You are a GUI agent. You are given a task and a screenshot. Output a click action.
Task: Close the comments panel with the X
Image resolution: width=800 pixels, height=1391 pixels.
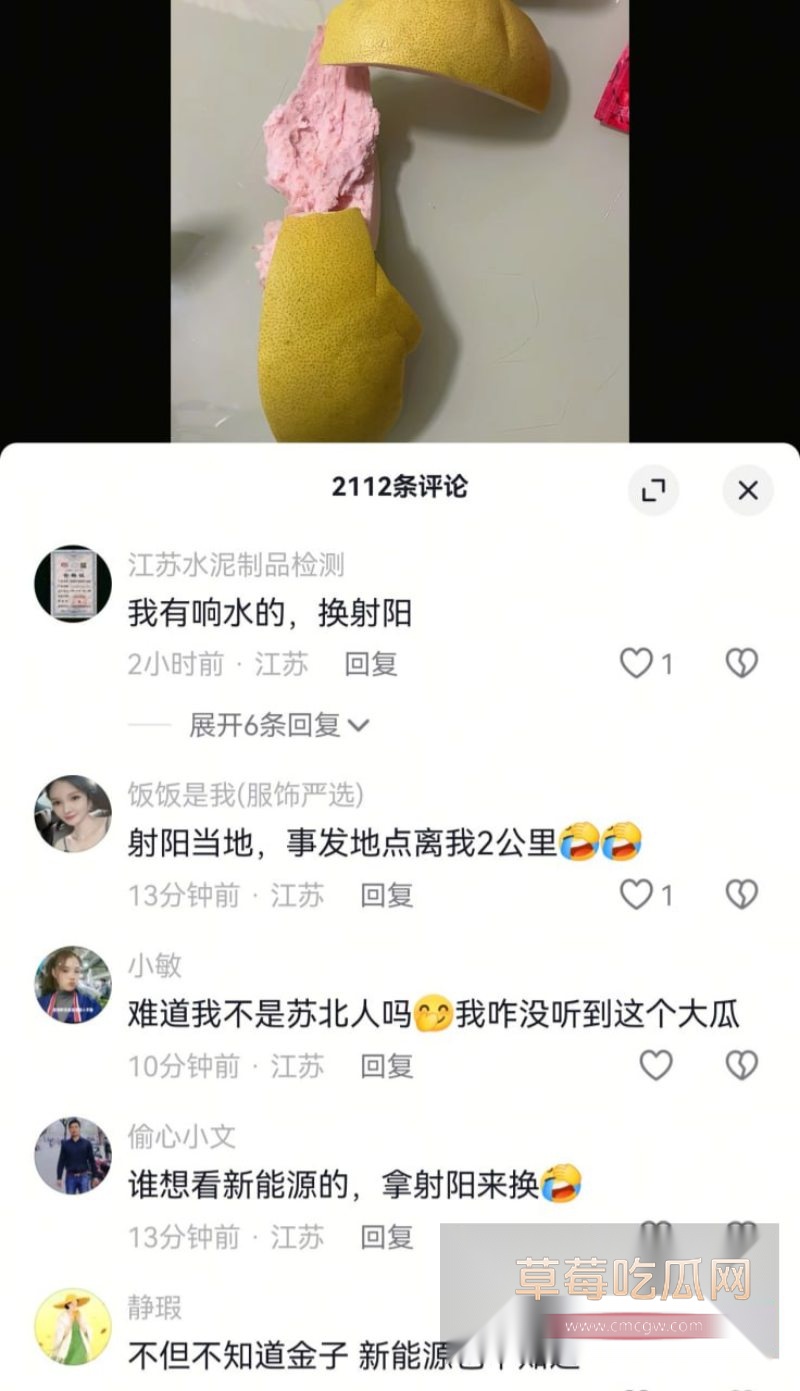[x=747, y=490]
